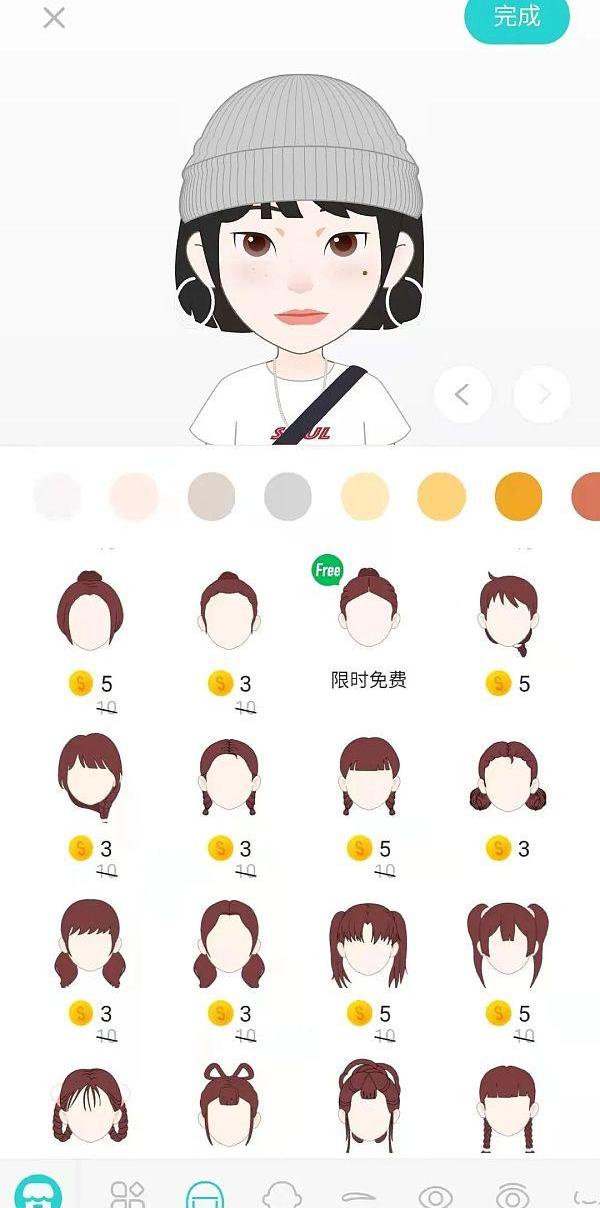Select the bow-top hairstyle
Image resolution: width=600 pixels, height=1208 pixels.
[229, 1105]
